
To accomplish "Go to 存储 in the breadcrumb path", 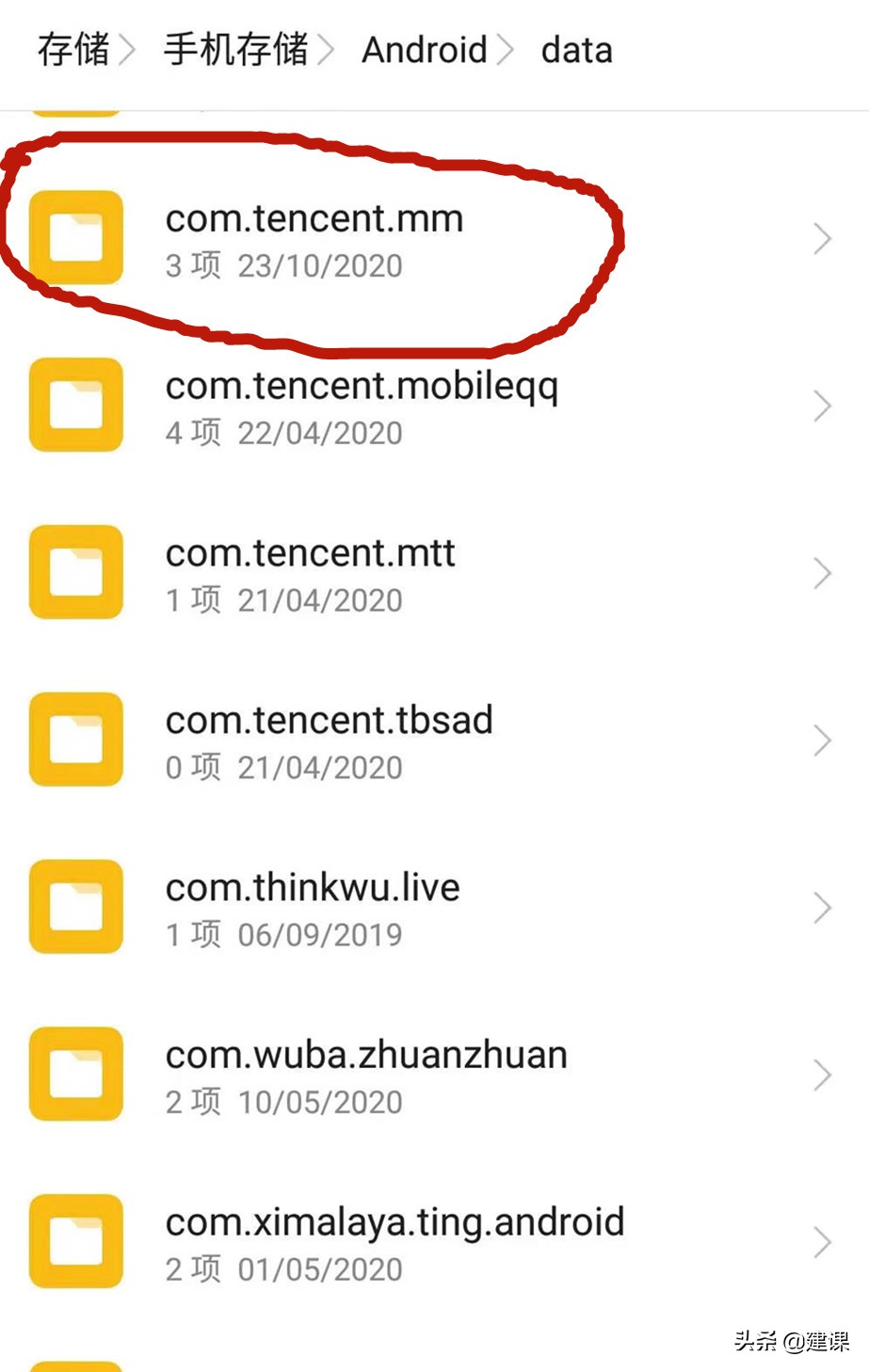I will pos(73,50).
